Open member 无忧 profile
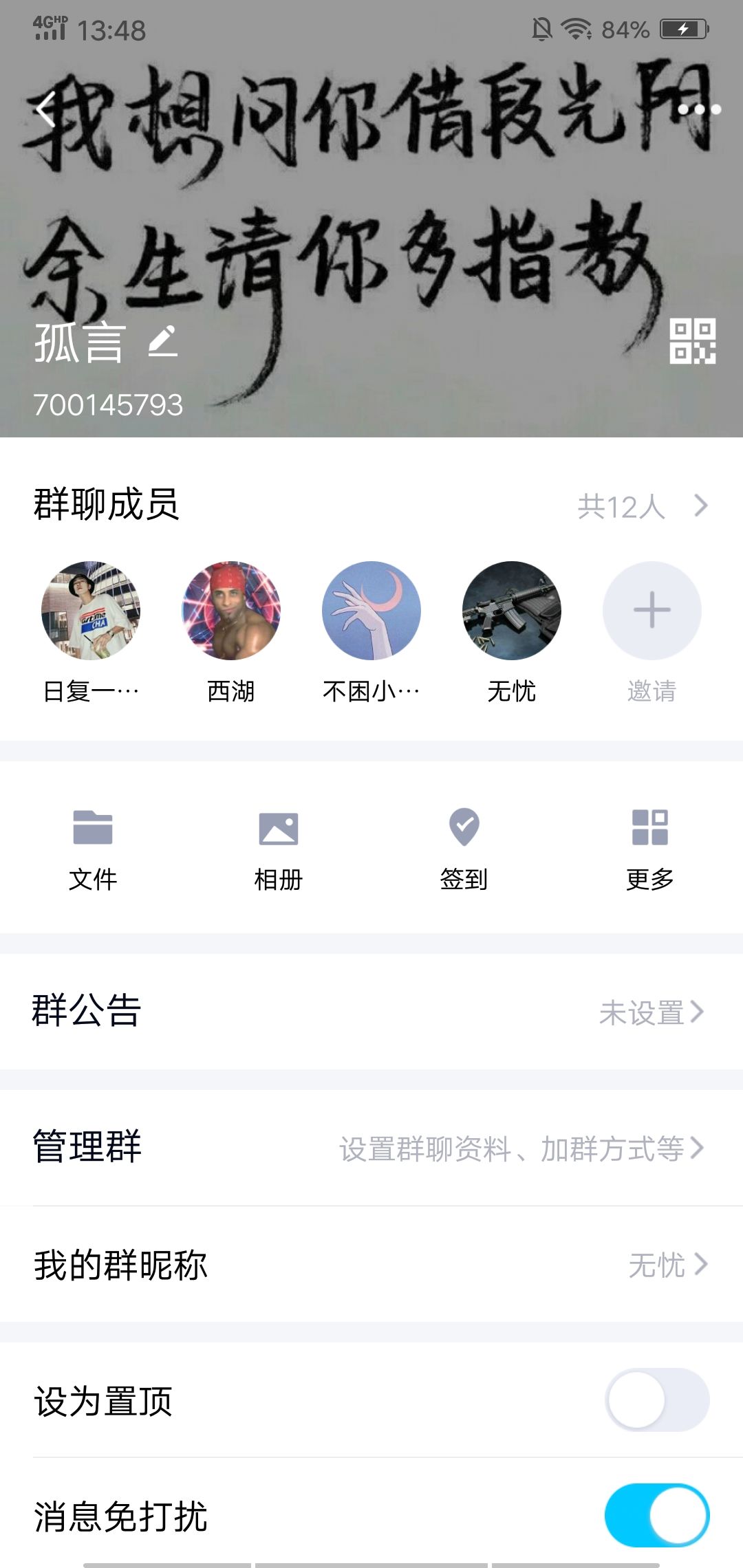 click(512, 611)
